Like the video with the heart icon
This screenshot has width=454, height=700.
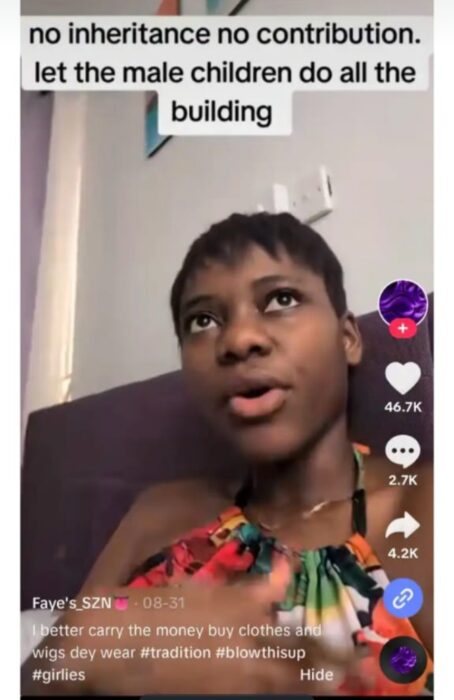tap(403, 378)
